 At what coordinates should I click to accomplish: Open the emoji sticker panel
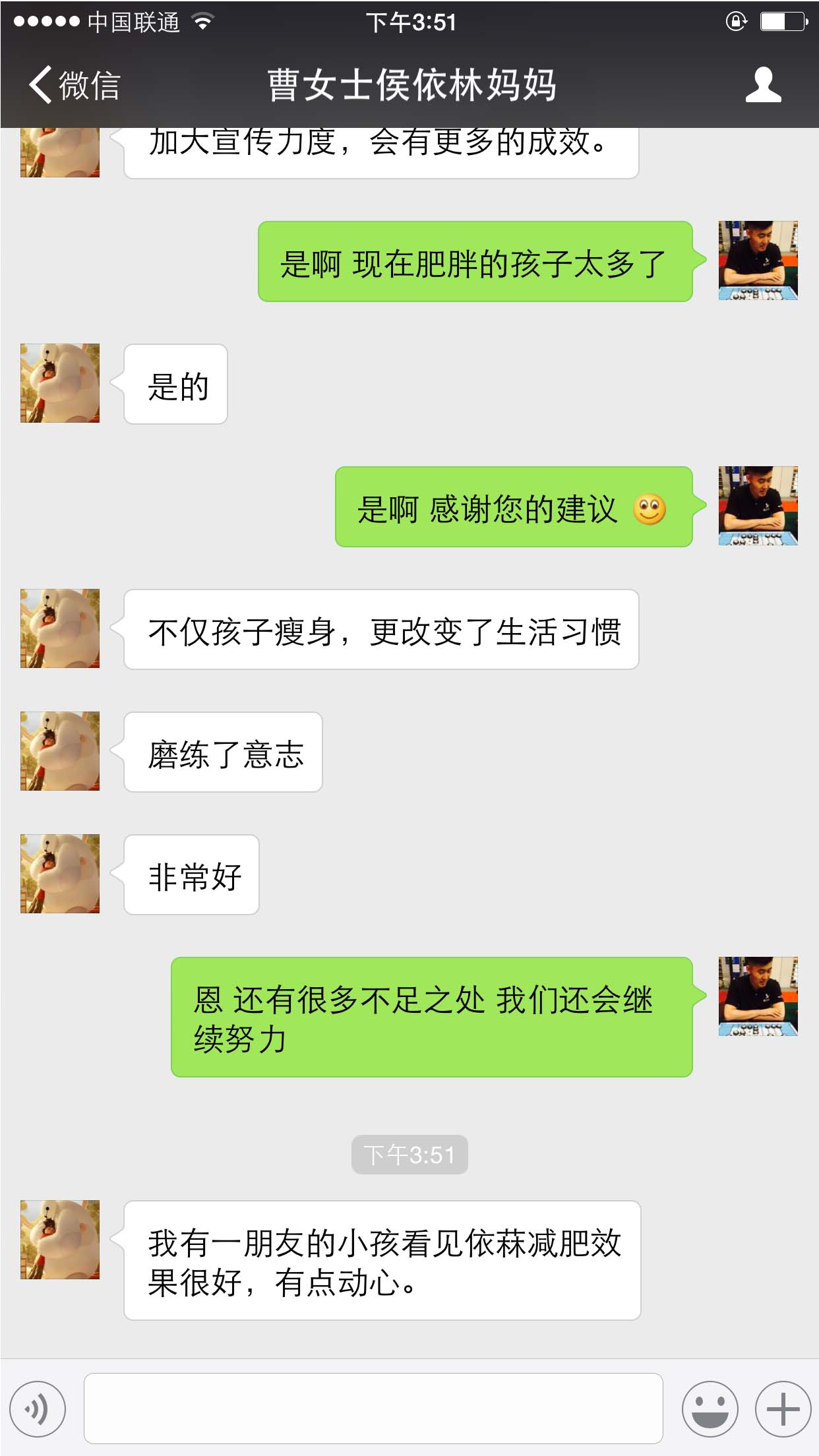pos(710,1409)
